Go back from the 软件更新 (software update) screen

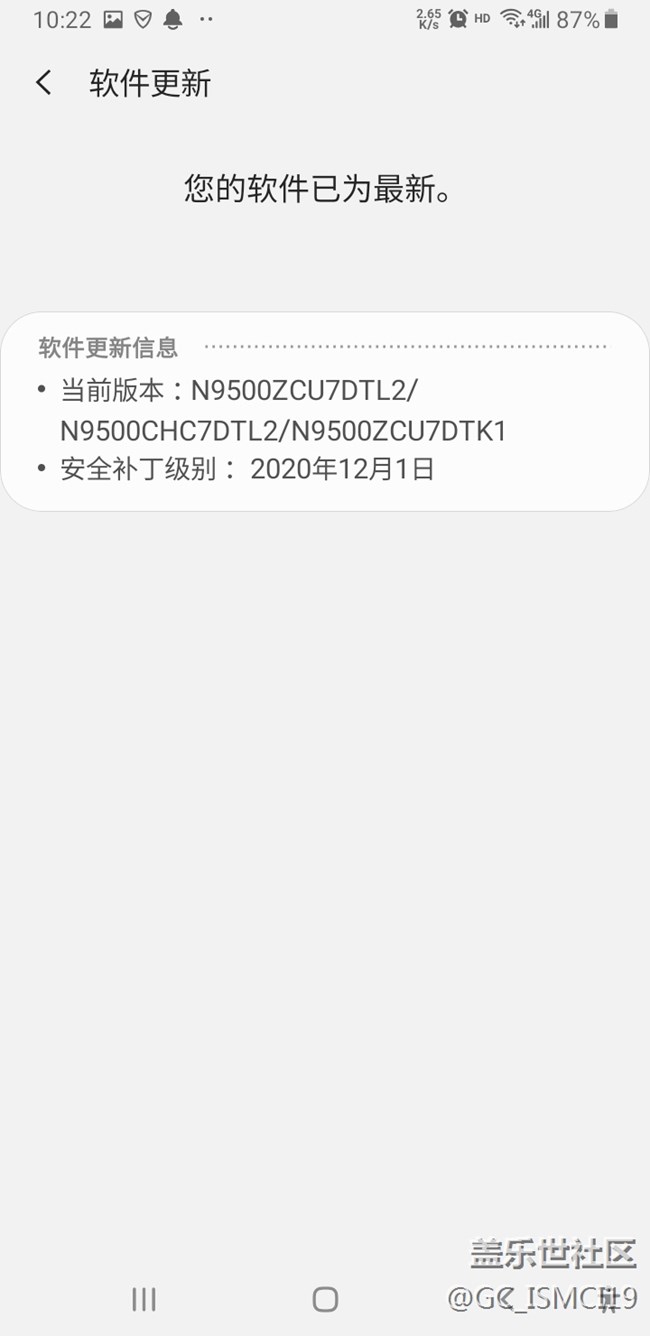(x=43, y=83)
